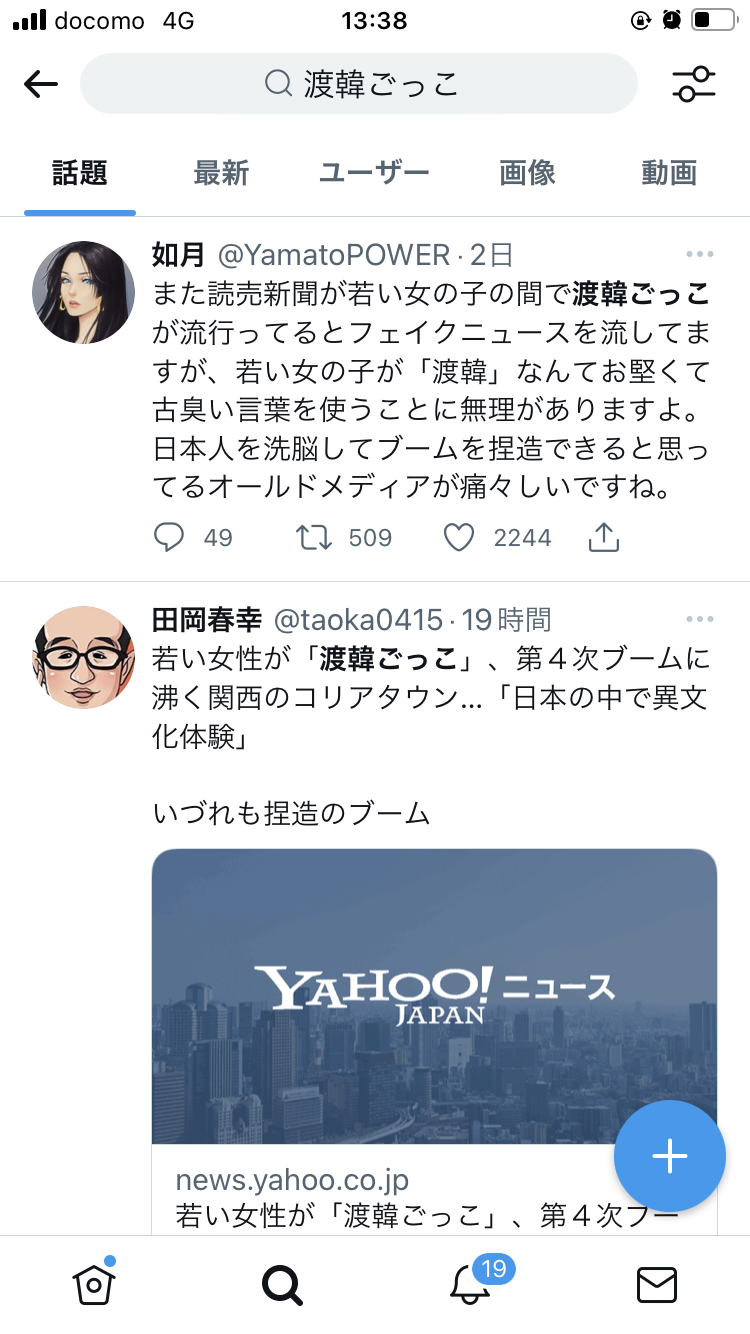Open 田岡春幸's profile picture
This screenshot has width=750, height=1334.
point(84,657)
